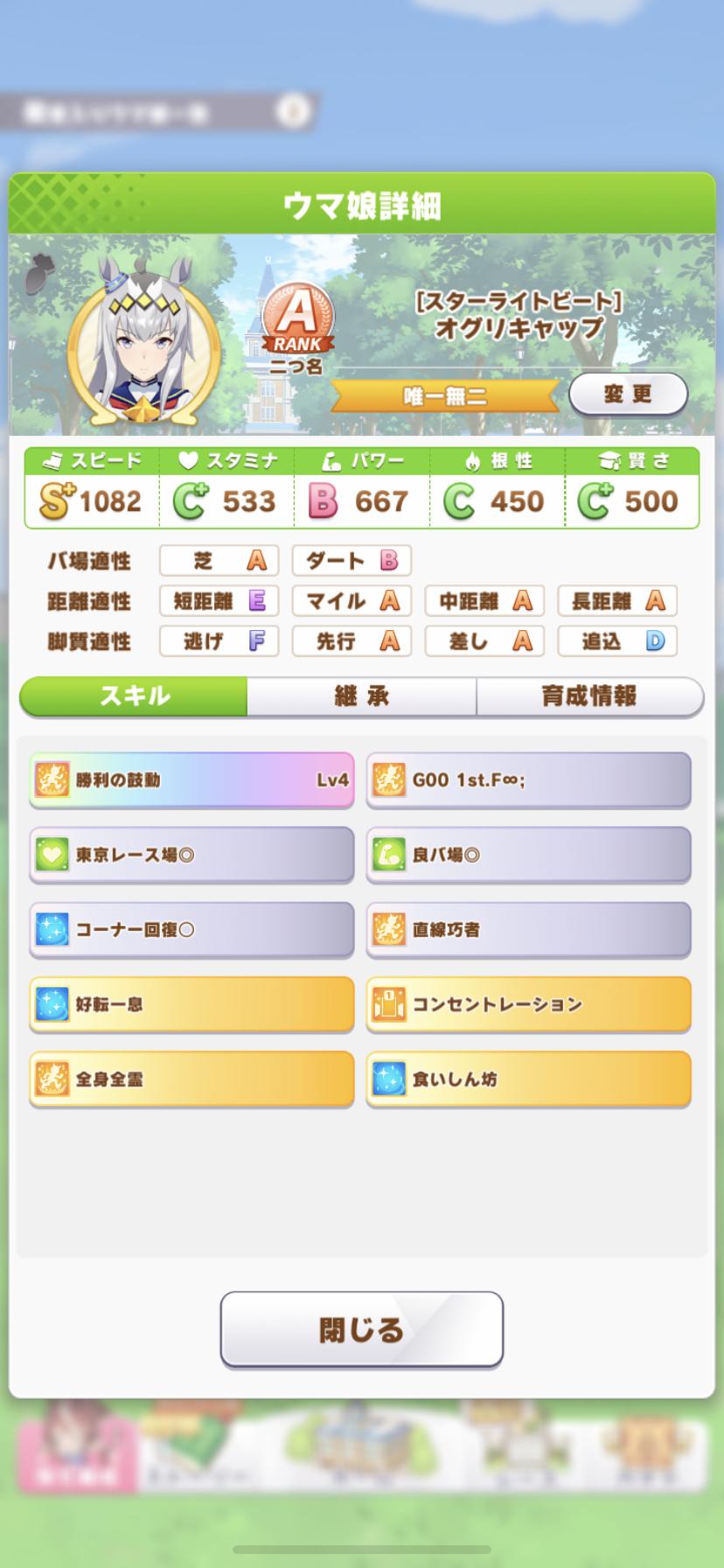Select the 食いしん坊 skill
The width and height of the screenshot is (724, 1568).
coord(528,1079)
